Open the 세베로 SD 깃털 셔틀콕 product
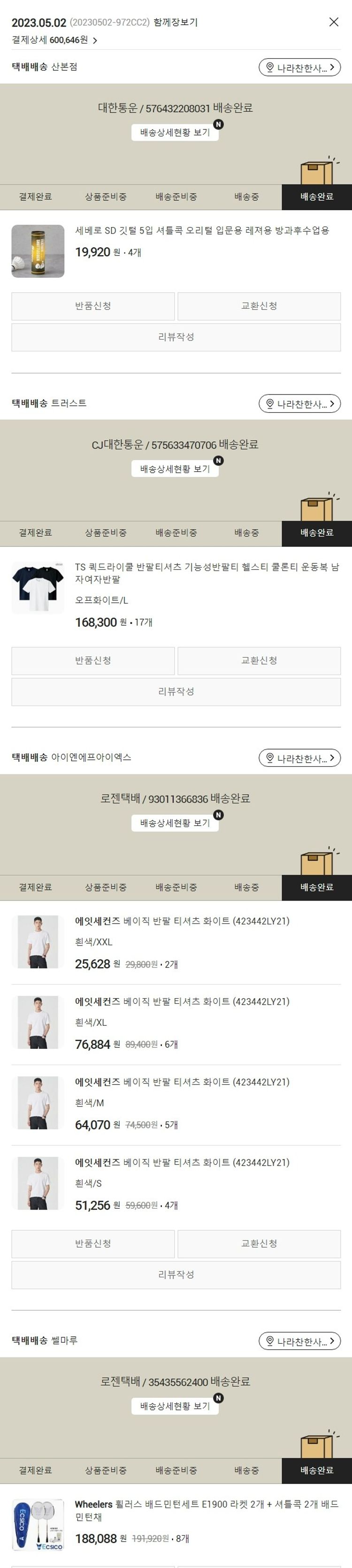 coord(201,231)
